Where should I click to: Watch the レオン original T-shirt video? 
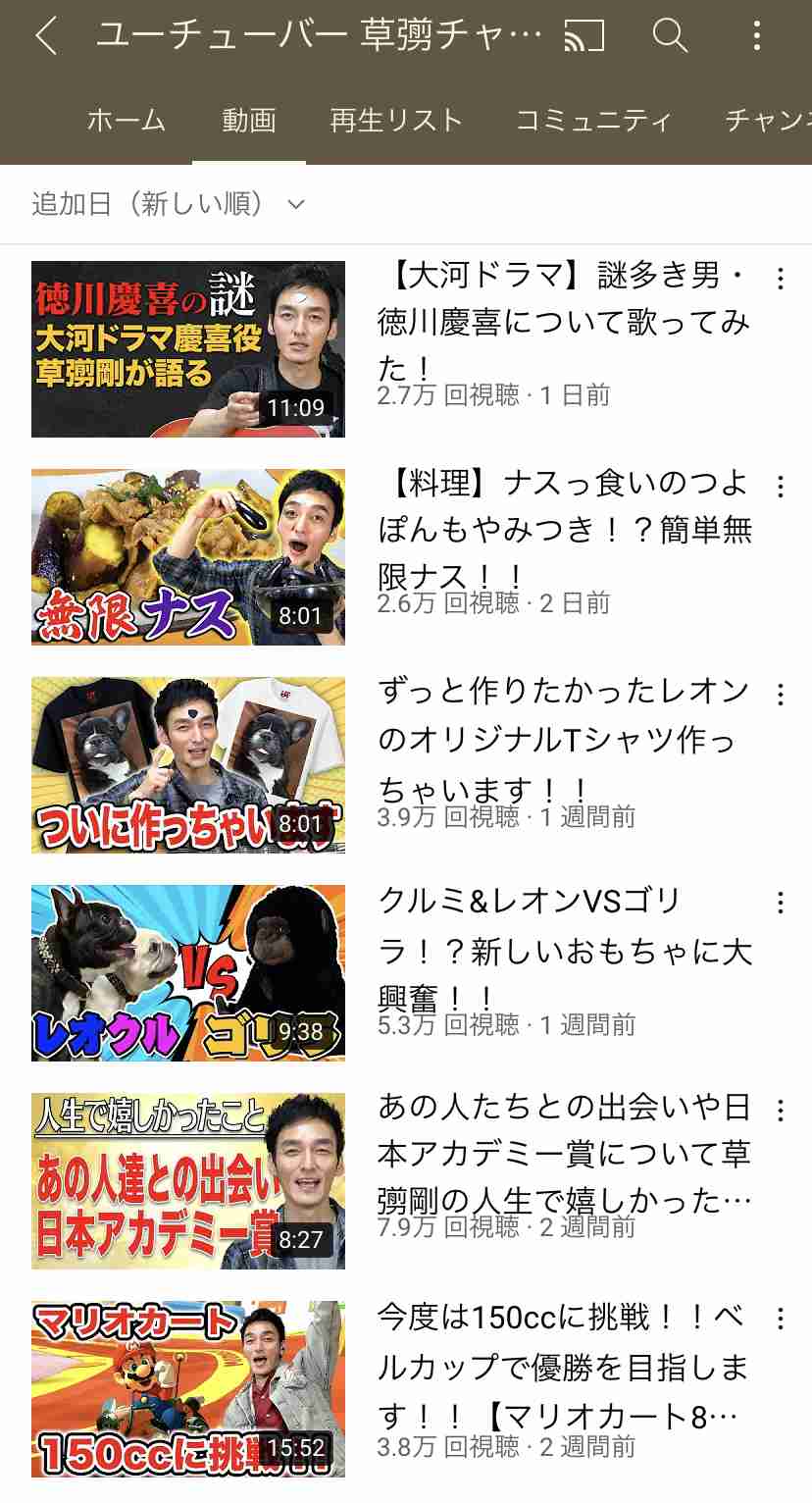(188, 765)
